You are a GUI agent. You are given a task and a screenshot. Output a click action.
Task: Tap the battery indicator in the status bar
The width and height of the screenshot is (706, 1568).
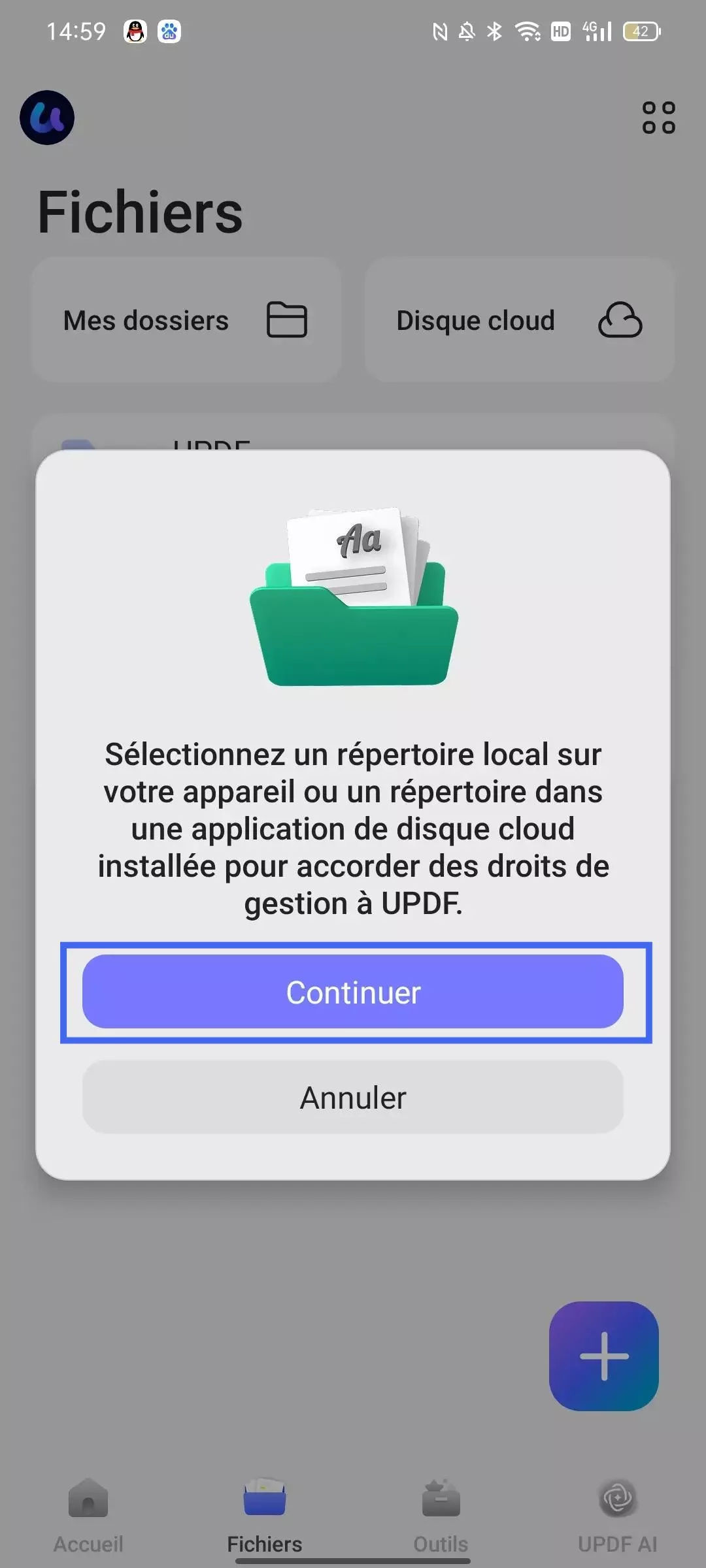coord(639,31)
